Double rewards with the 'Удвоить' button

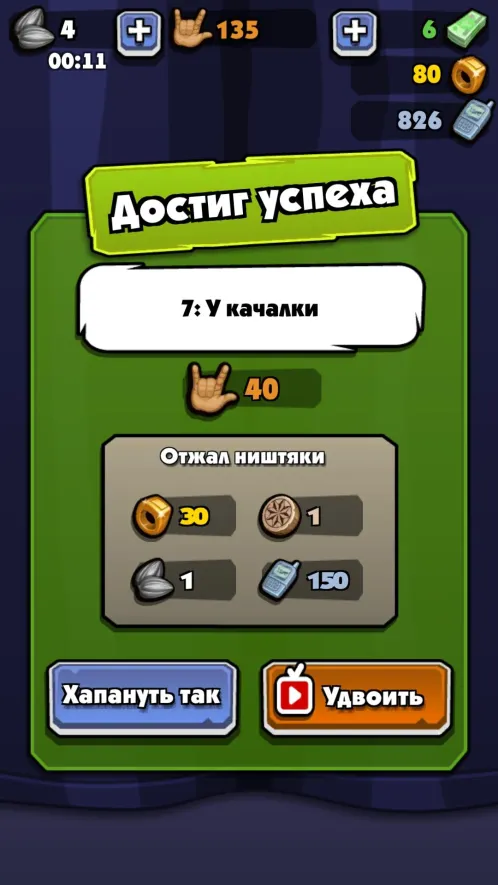click(x=357, y=698)
